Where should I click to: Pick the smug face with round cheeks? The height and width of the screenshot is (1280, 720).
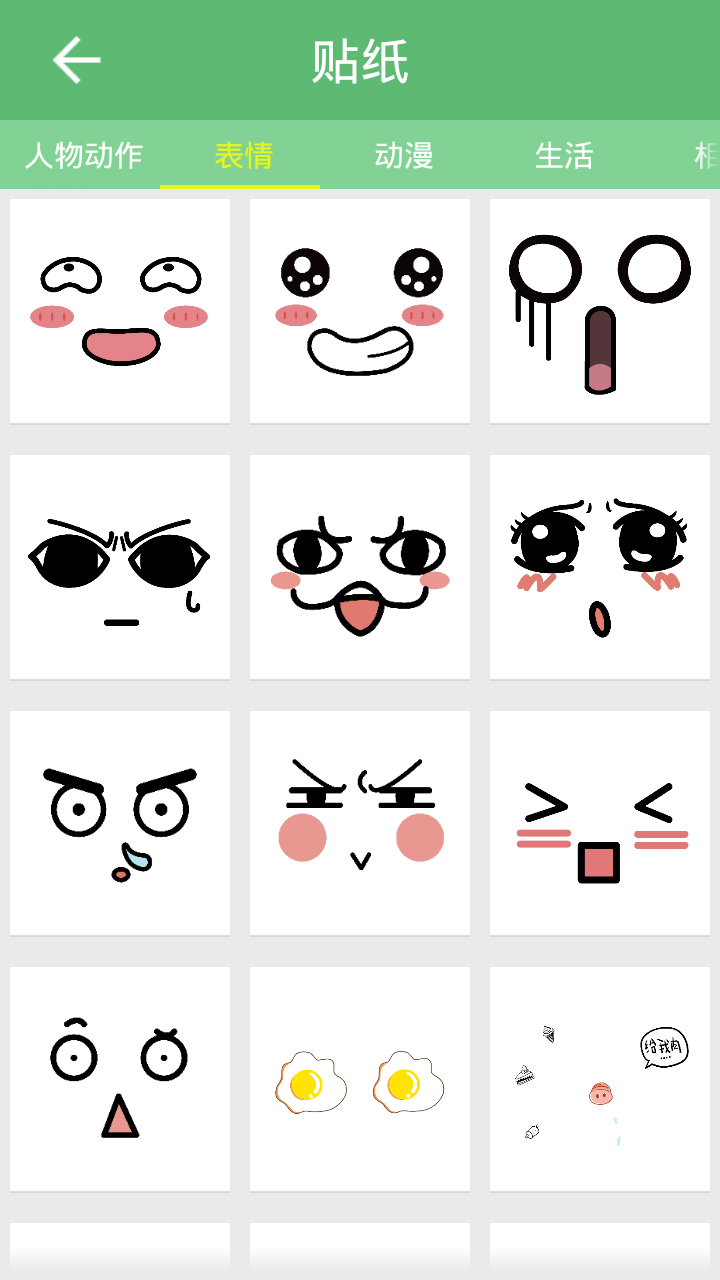[360, 823]
